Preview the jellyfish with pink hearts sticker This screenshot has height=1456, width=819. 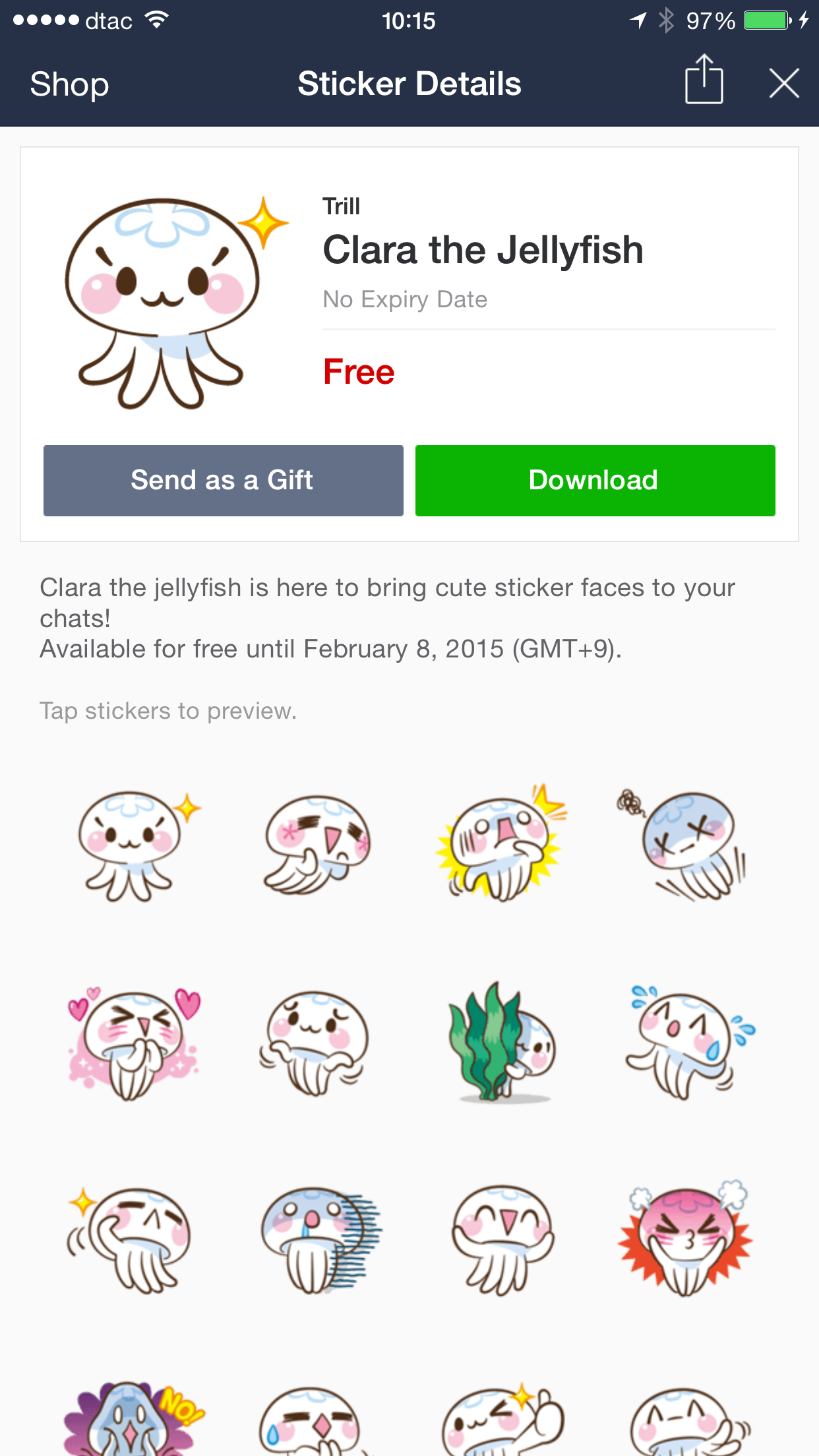point(134,1042)
